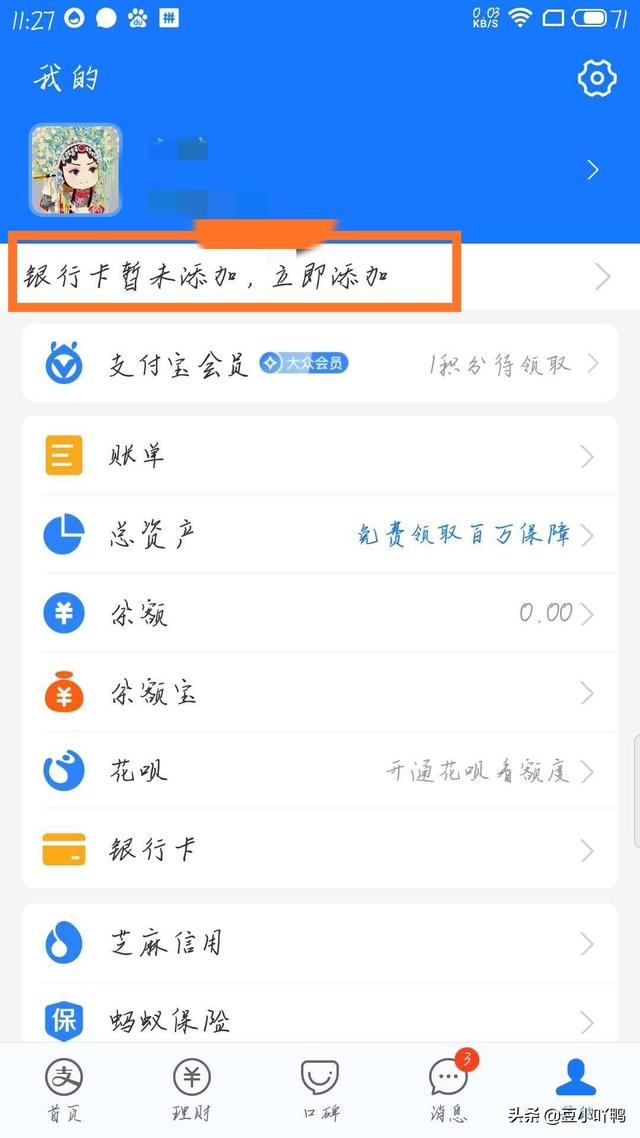Open the 消息 messages tab
Viewport: 640px width, 1138px height.
coord(447,1090)
